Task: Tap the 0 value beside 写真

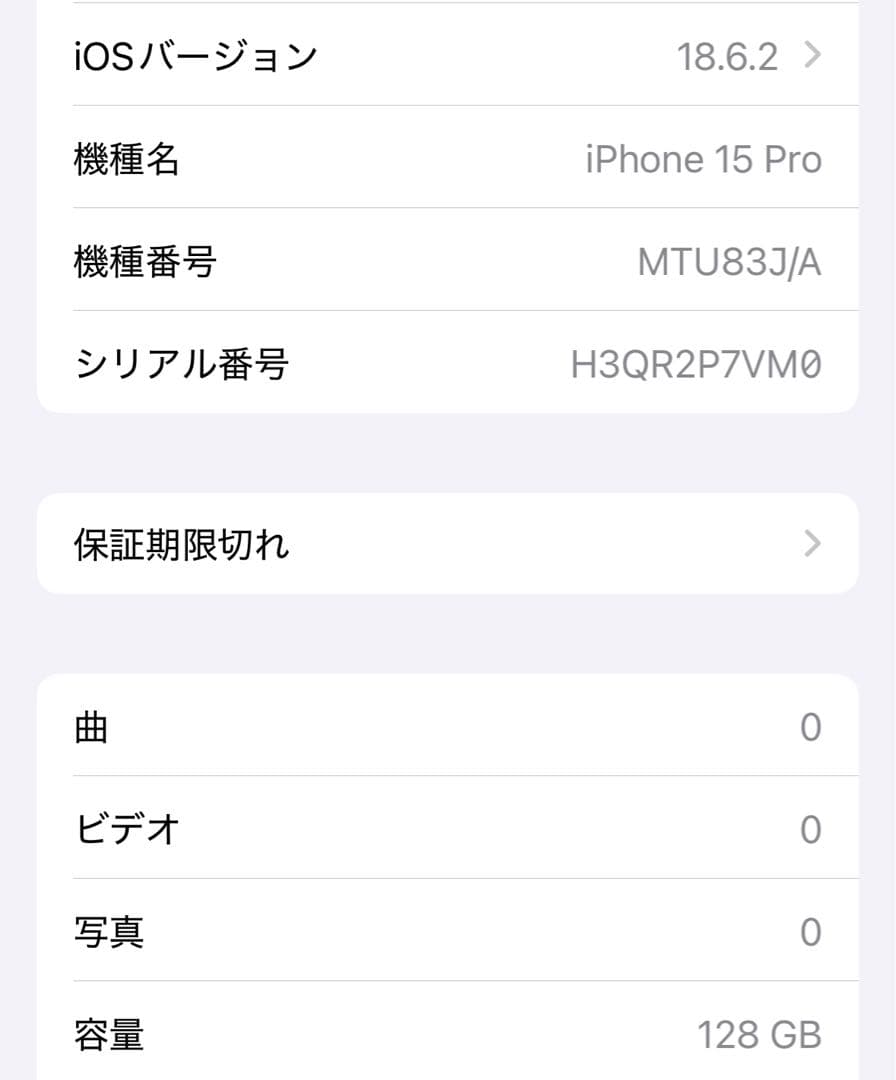Action: [x=810, y=931]
